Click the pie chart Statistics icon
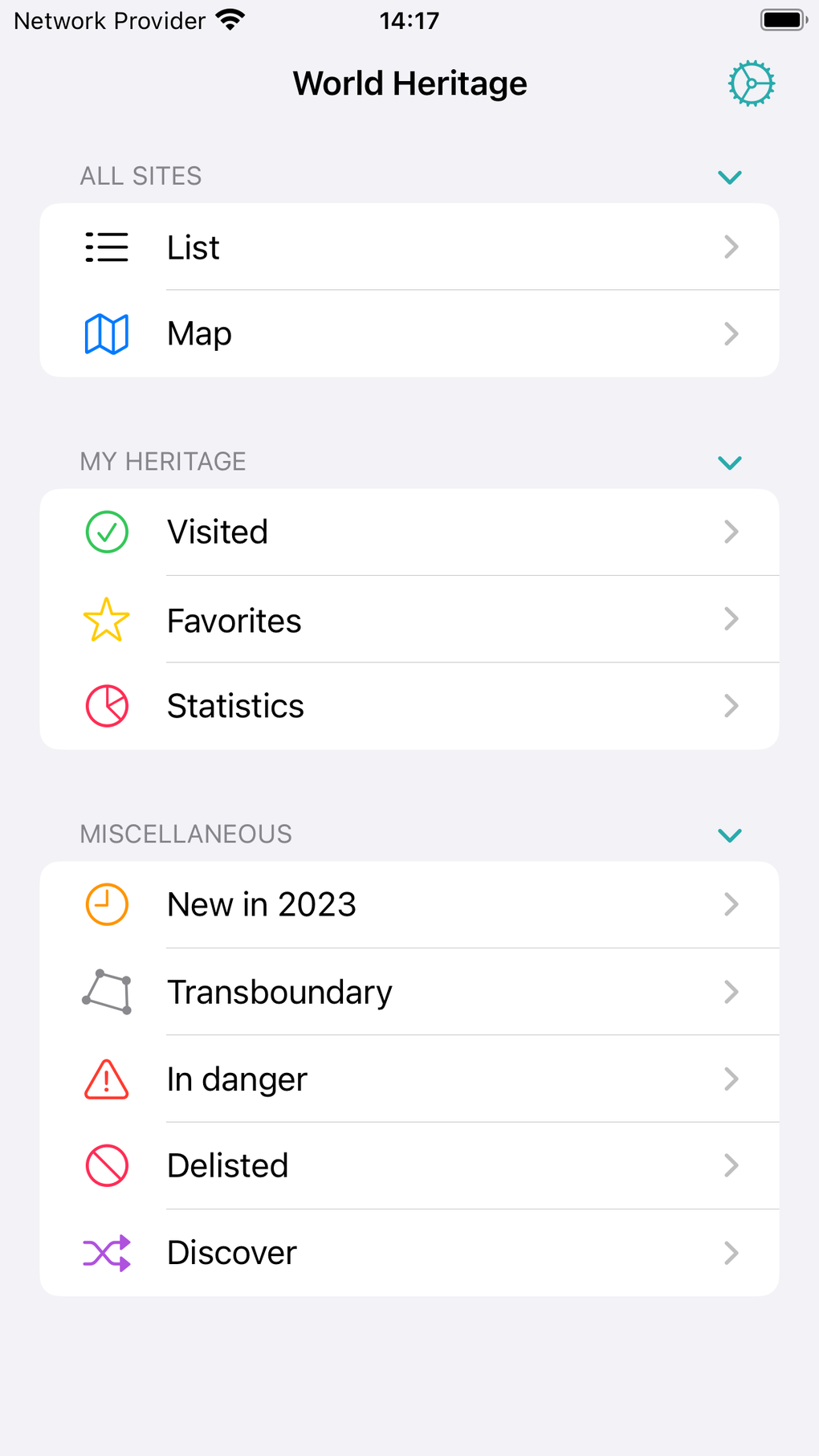Image resolution: width=819 pixels, height=1456 pixels. tap(106, 705)
